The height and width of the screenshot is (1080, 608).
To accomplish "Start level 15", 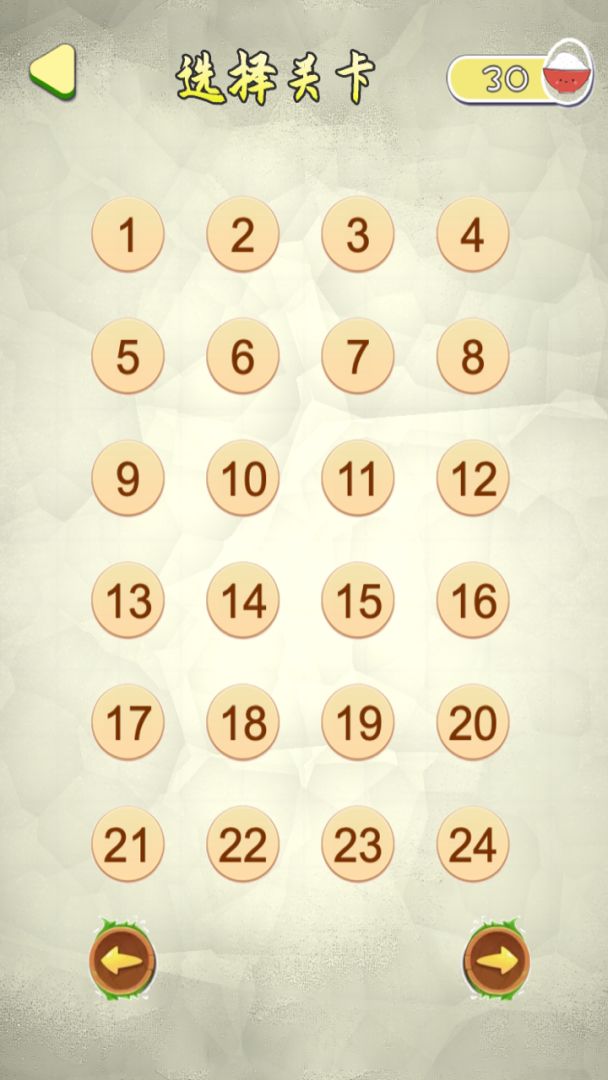I will tap(358, 601).
